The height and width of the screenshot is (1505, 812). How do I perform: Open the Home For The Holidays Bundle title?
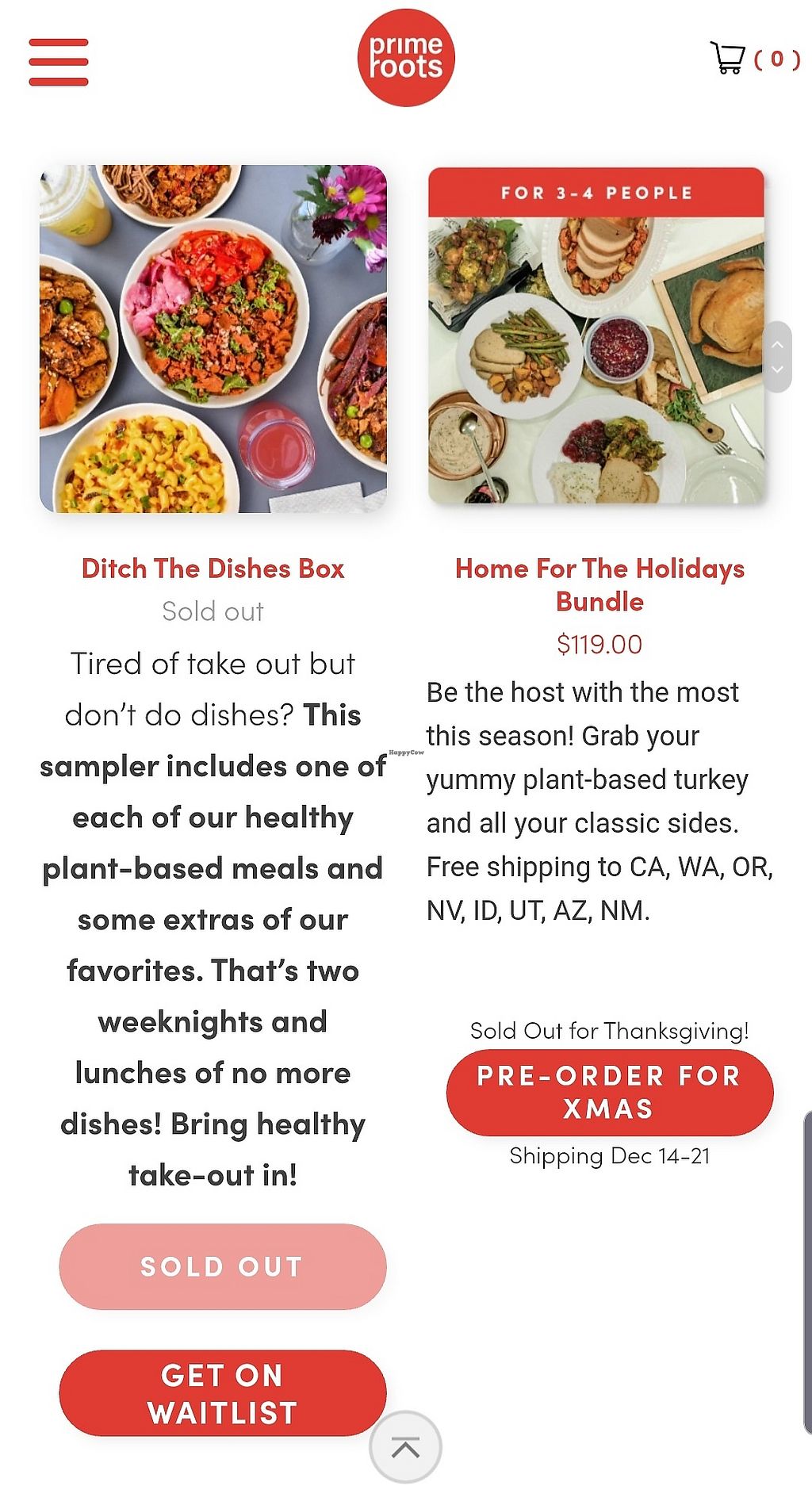pyautogui.click(x=599, y=584)
